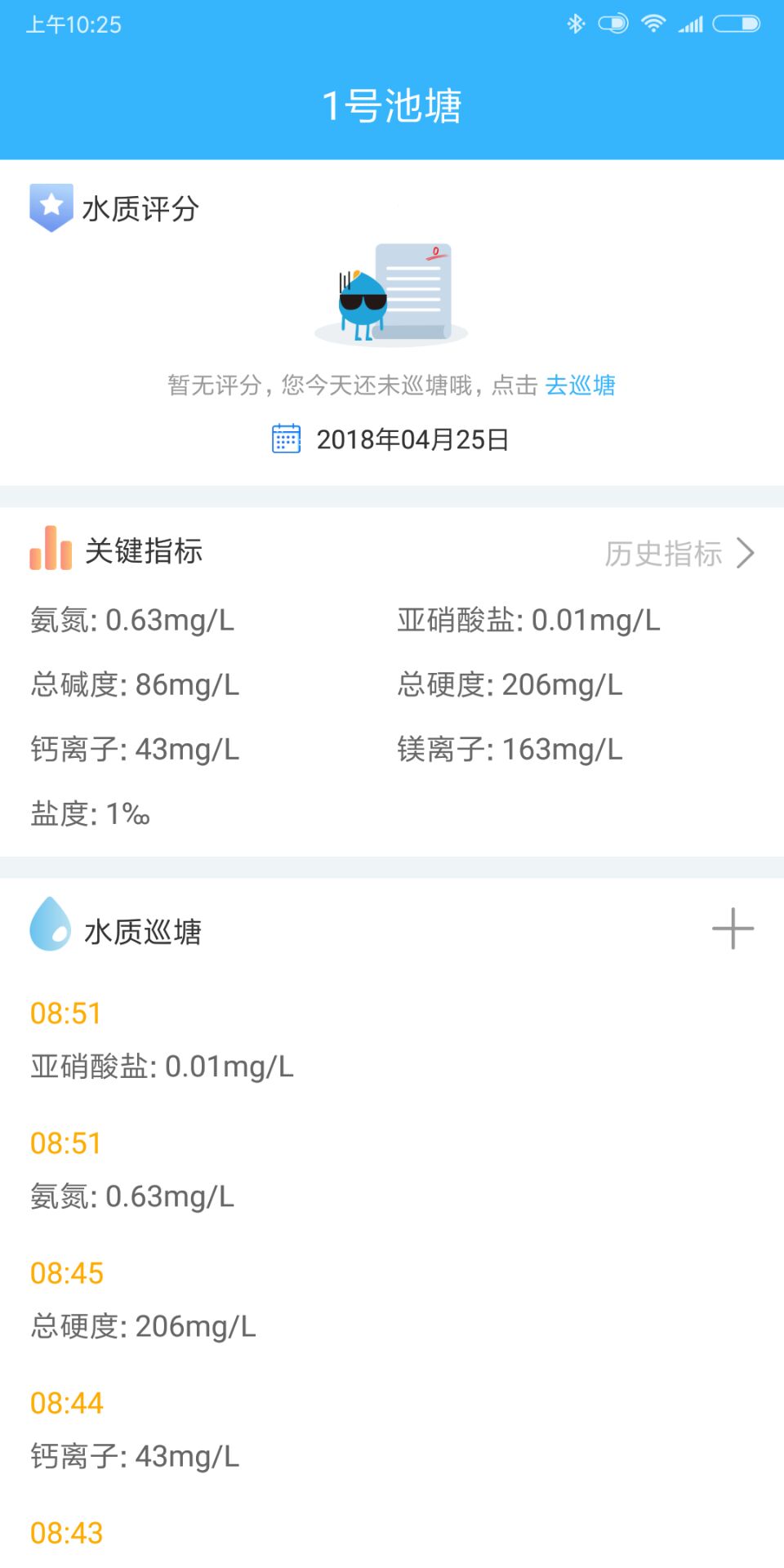Viewport: 784px width, 1568px height.
Task: Click the 历史指标 label
Action: pyautogui.click(x=662, y=553)
